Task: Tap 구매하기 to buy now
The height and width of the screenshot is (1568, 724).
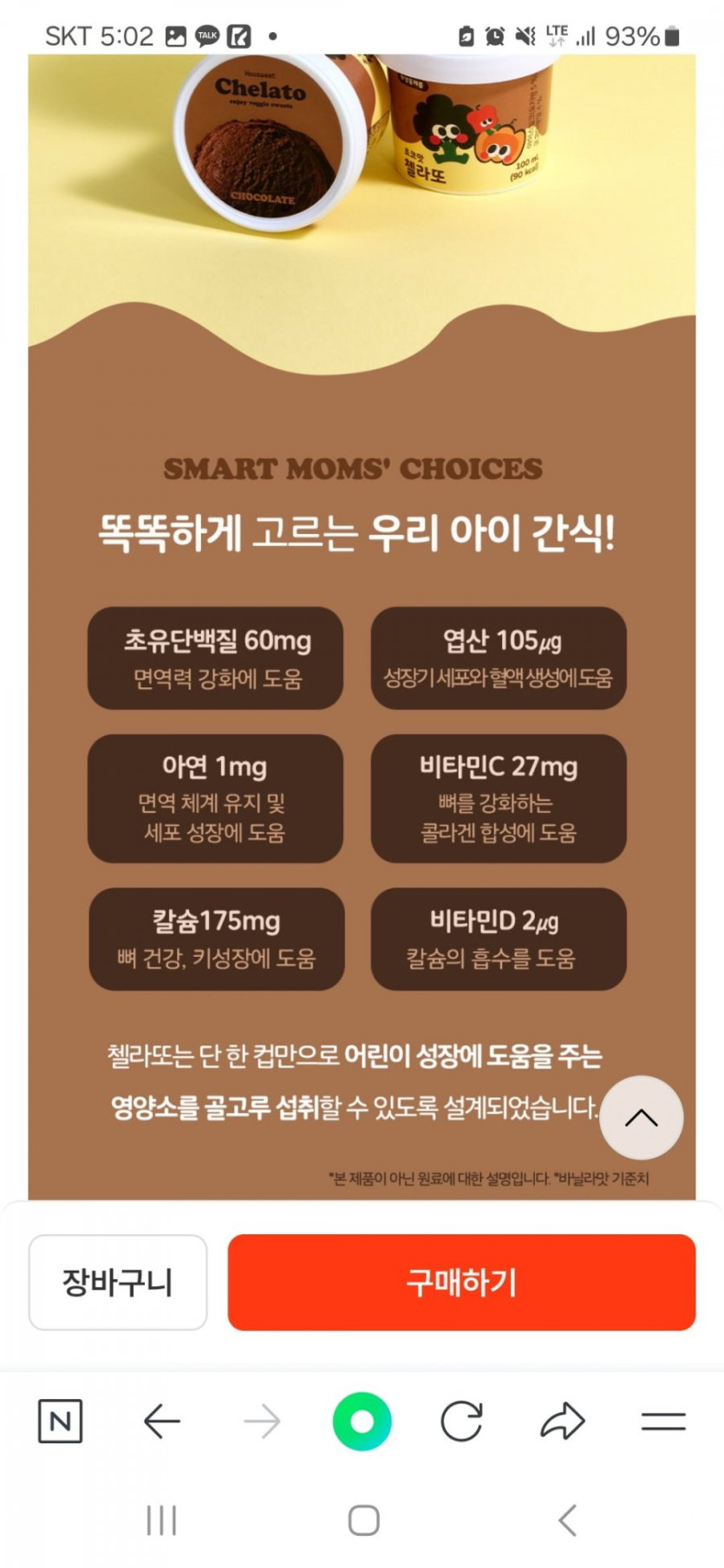Action: (x=461, y=1282)
